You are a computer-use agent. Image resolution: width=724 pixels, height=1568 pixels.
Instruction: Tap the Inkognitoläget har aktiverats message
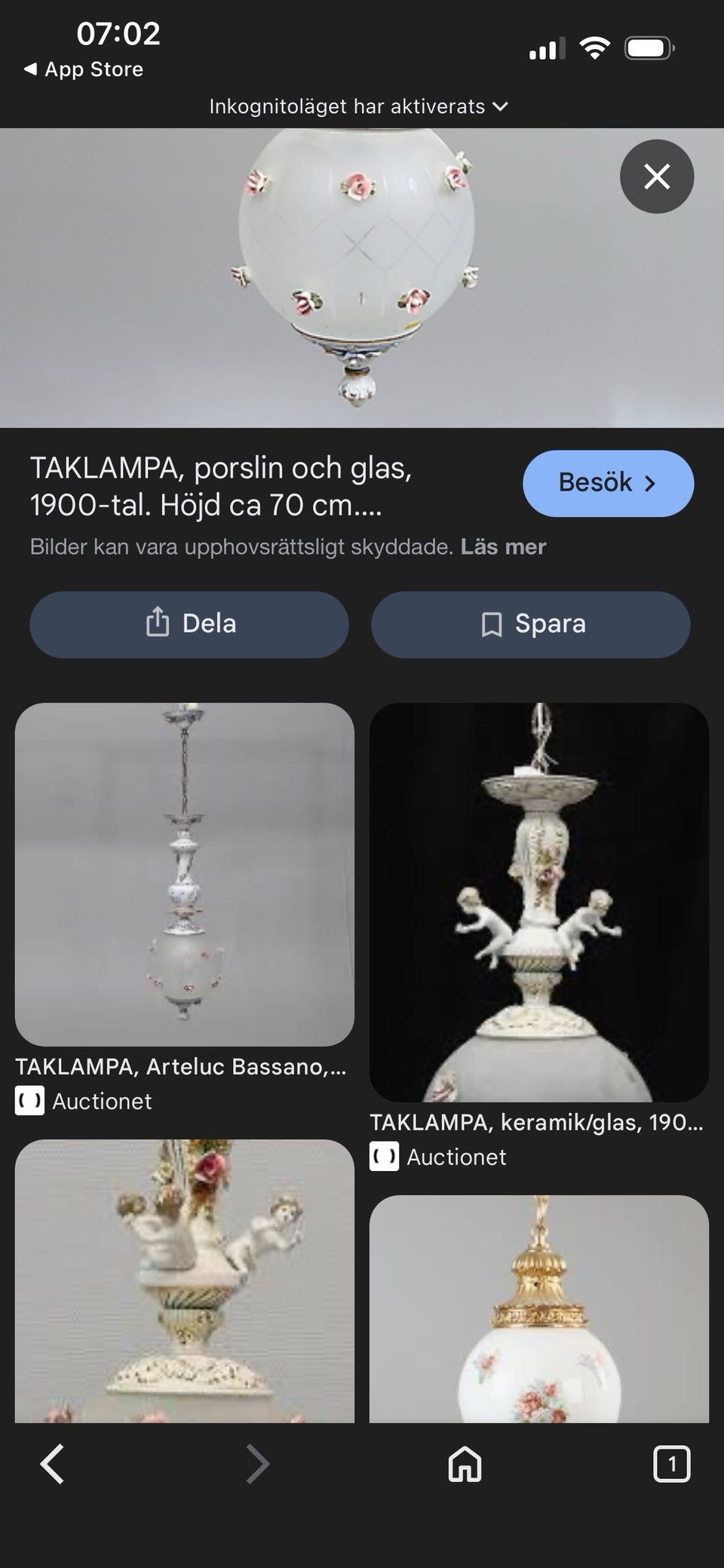coord(347,106)
